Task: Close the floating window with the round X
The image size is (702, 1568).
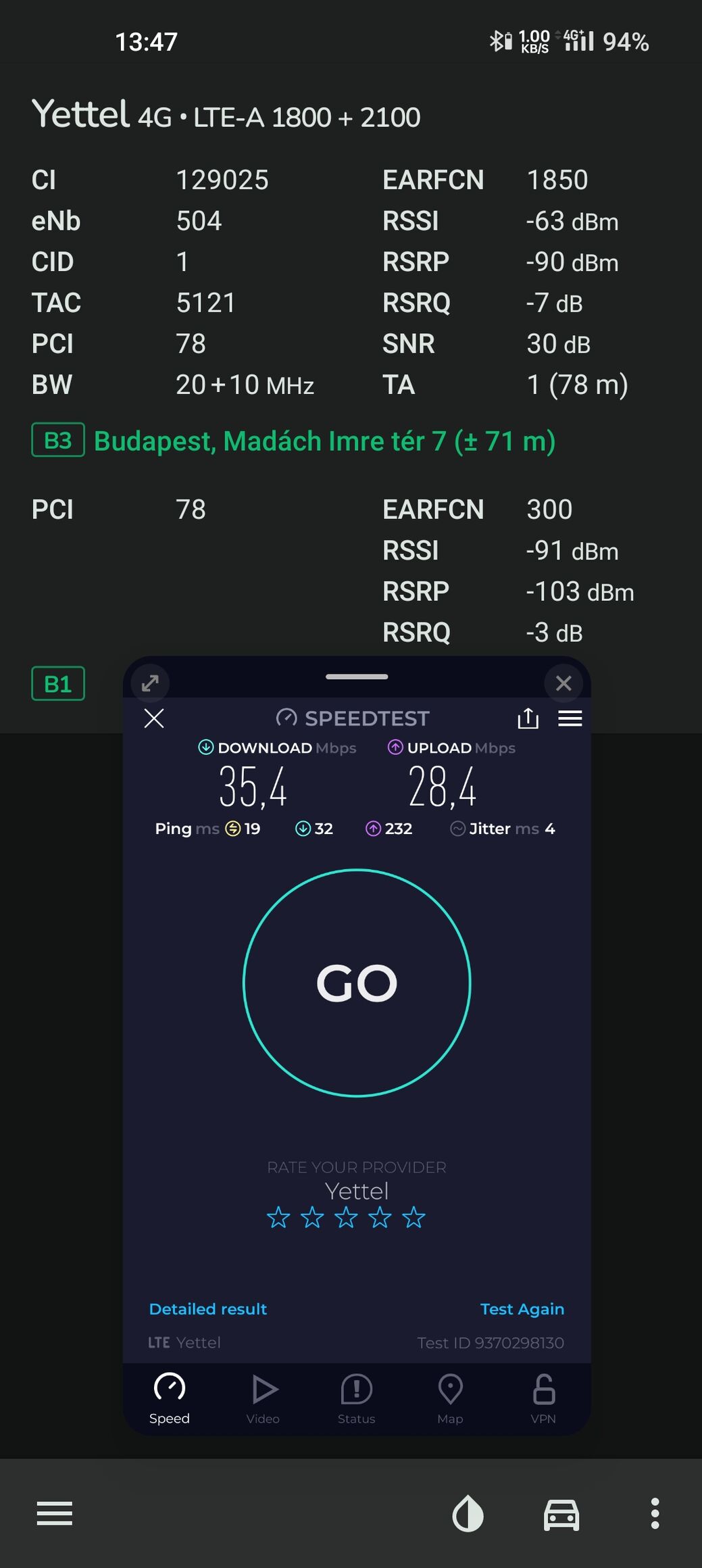Action: [x=563, y=683]
